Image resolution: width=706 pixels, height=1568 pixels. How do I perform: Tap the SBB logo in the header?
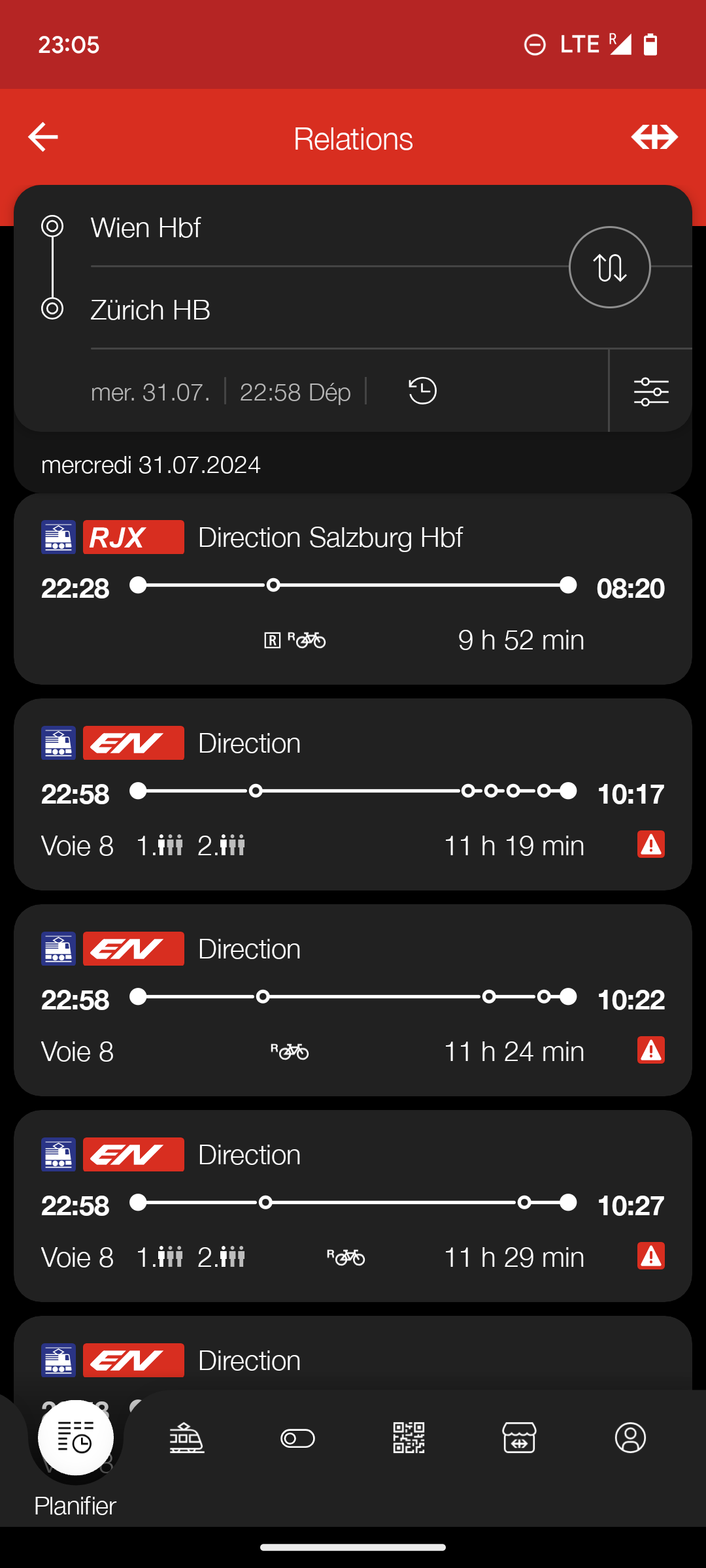pyautogui.click(x=654, y=137)
